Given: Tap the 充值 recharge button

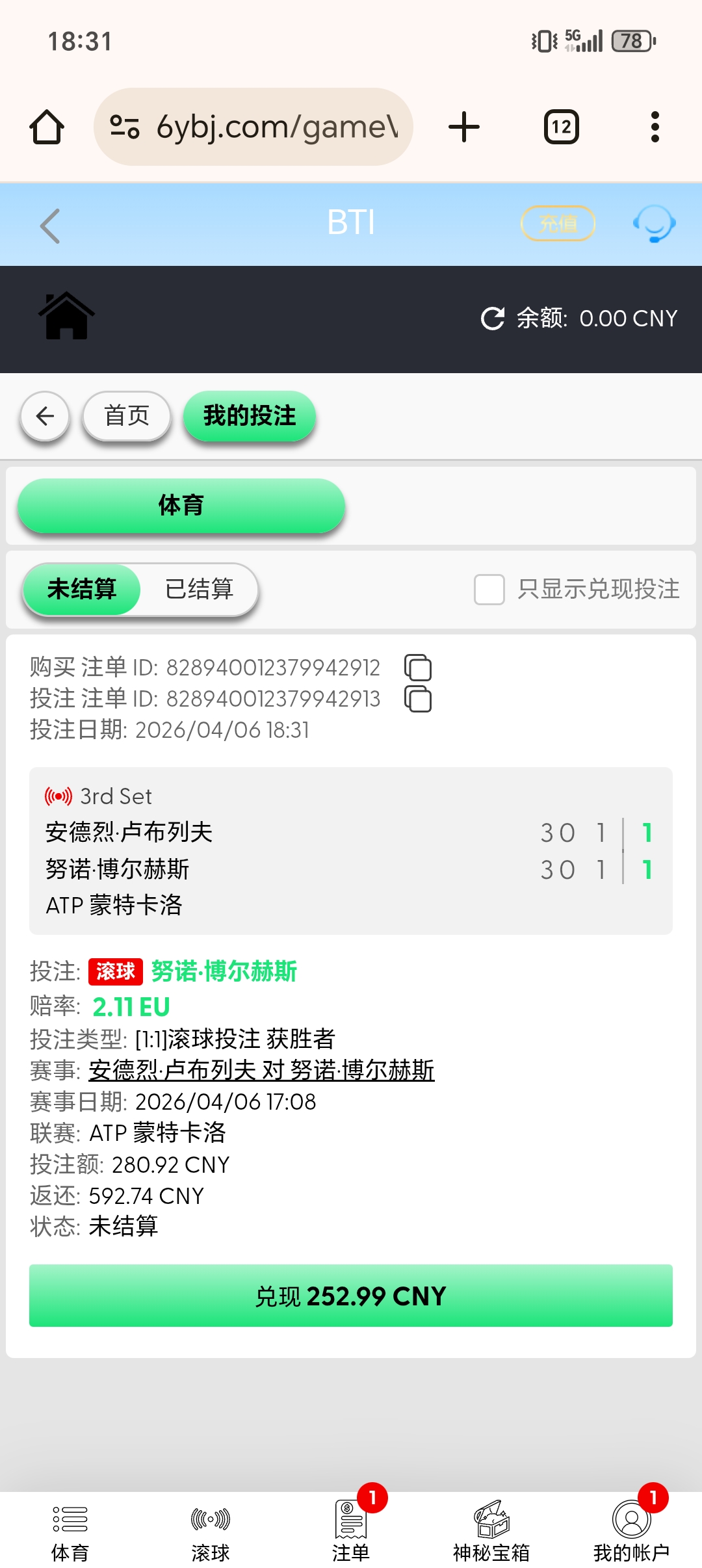Looking at the screenshot, I should click(x=558, y=224).
